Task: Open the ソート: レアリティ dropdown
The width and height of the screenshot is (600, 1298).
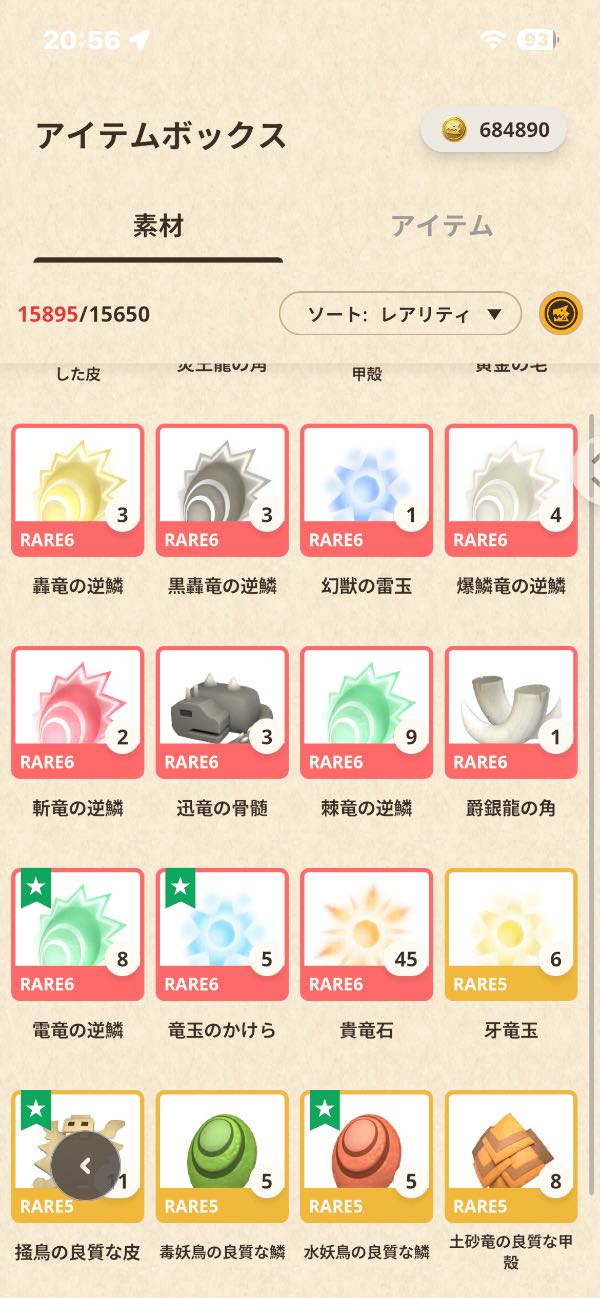Action: tap(400, 314)
